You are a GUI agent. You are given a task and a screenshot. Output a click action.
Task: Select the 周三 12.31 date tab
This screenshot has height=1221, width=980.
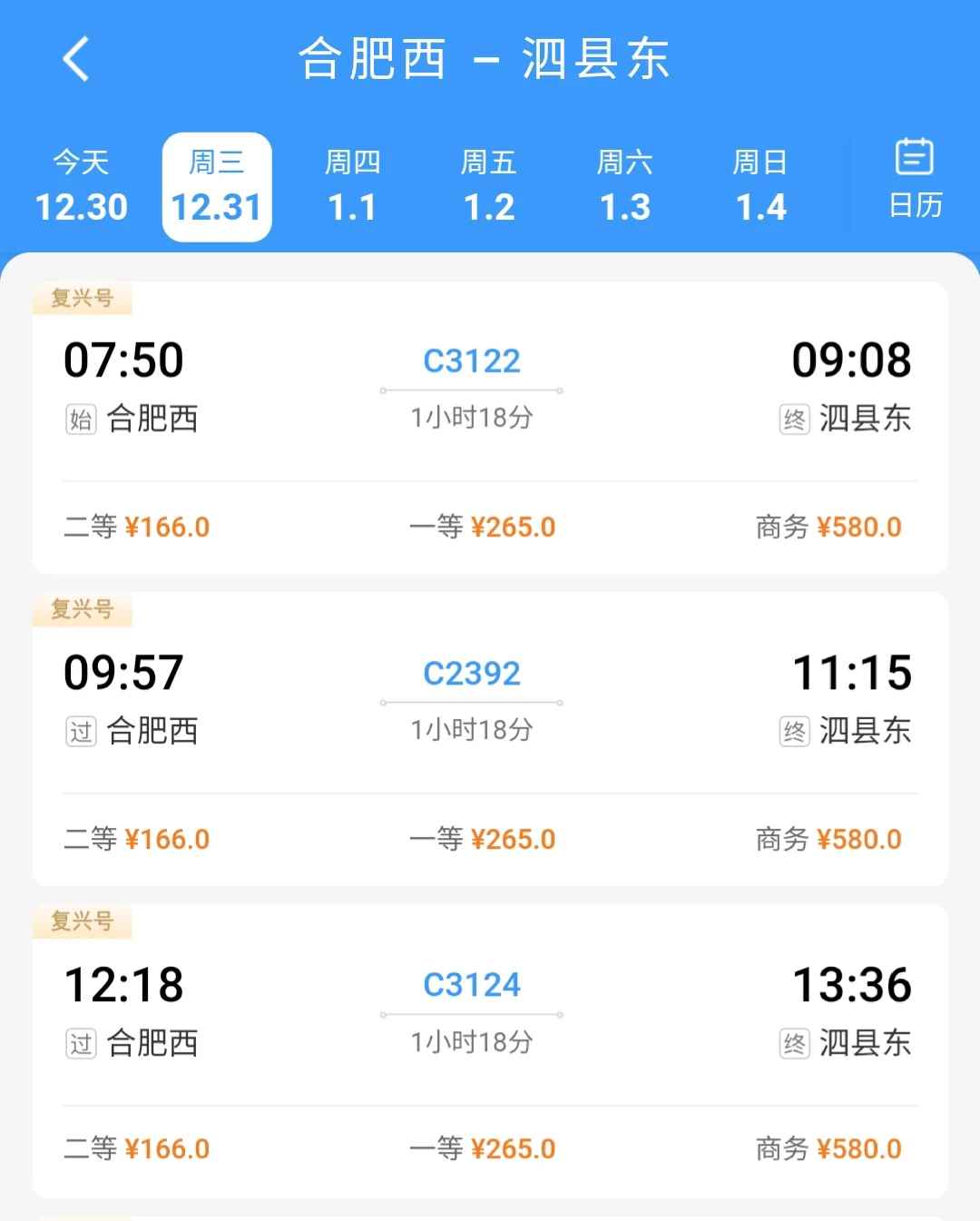coord(217,187)
